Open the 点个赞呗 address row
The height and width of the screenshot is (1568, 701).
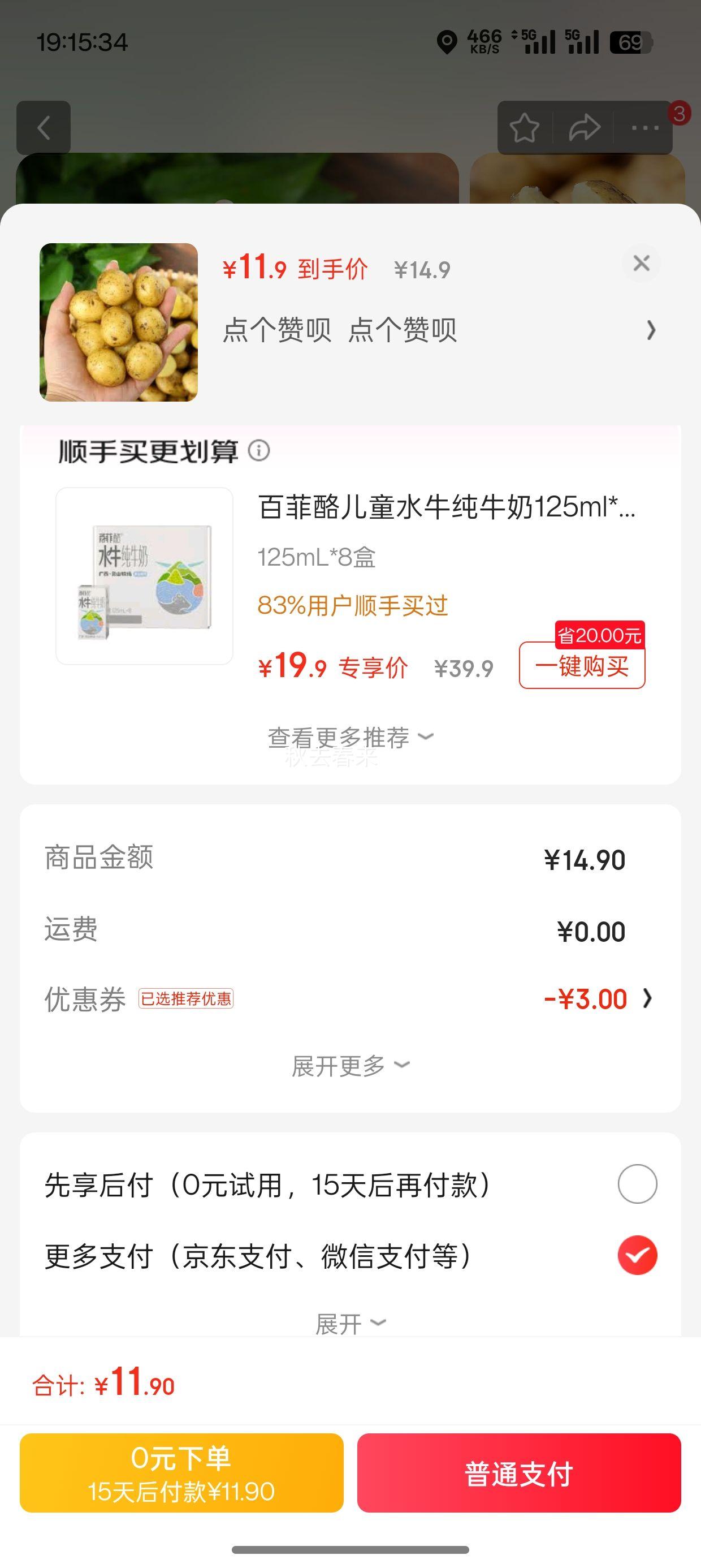tap(438, 330)
